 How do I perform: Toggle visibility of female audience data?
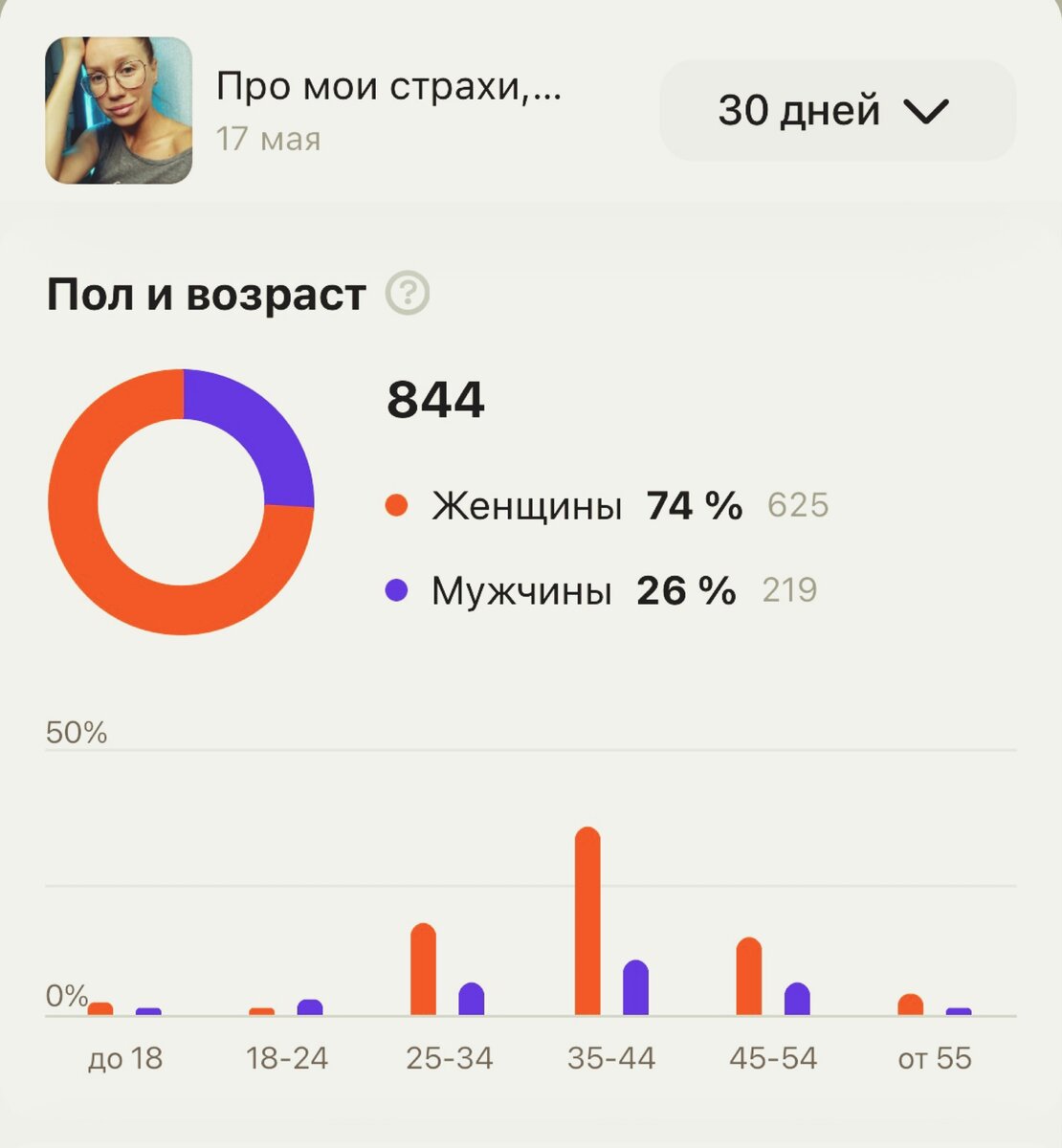526,505
